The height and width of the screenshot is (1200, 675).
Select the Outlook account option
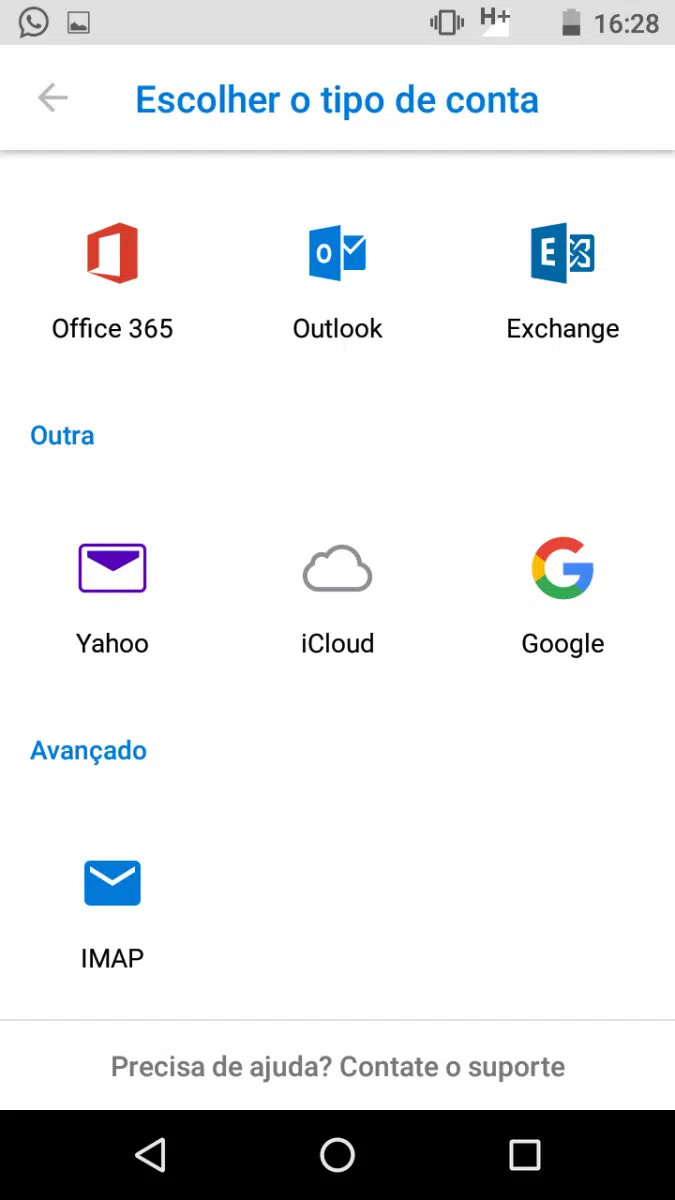[x=337, y=280]
